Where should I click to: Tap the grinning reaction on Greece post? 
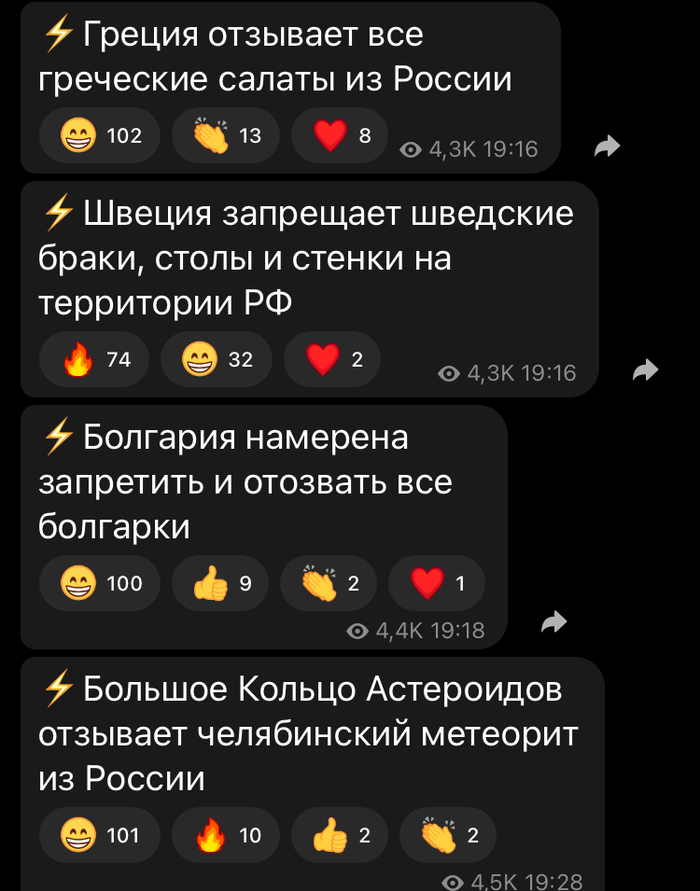(99, 136)
